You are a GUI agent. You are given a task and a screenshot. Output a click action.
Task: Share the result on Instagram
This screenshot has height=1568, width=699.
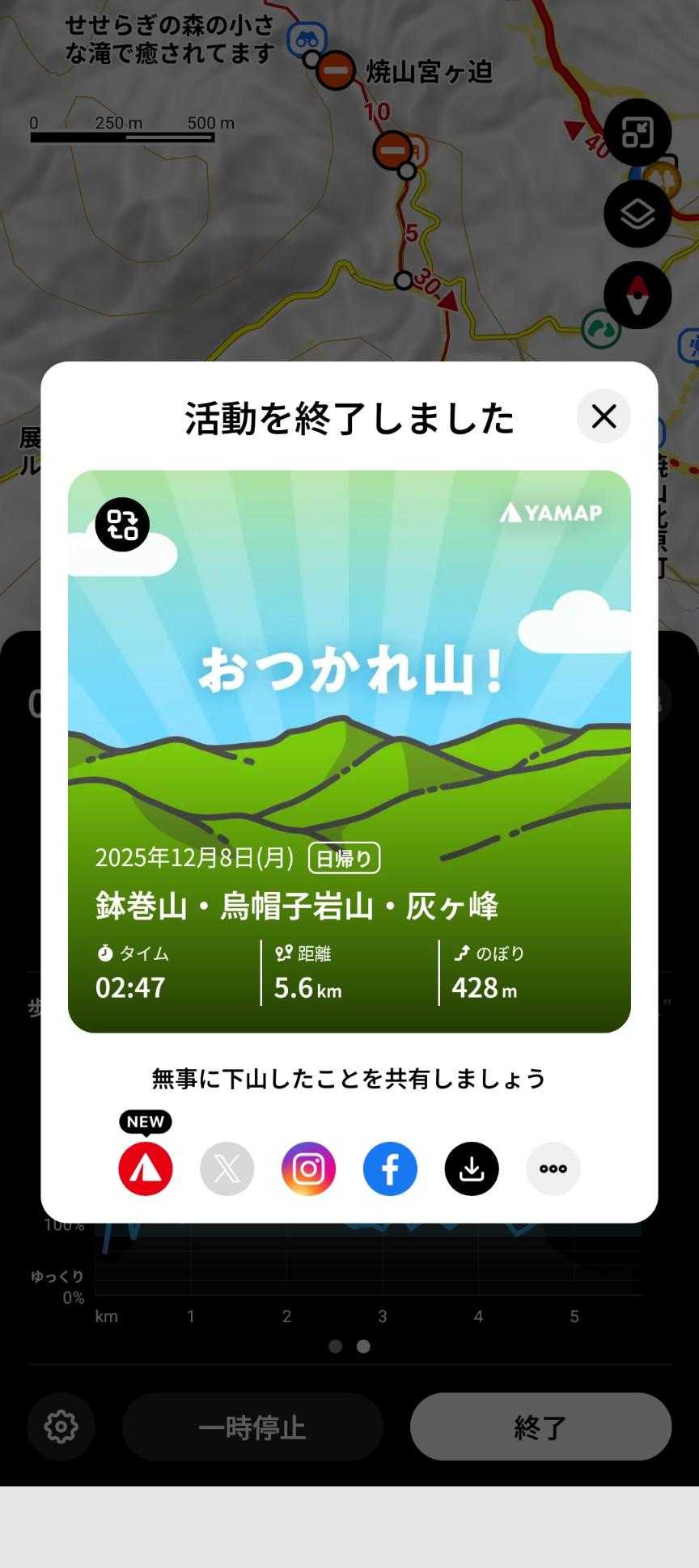click(308, 1169)
